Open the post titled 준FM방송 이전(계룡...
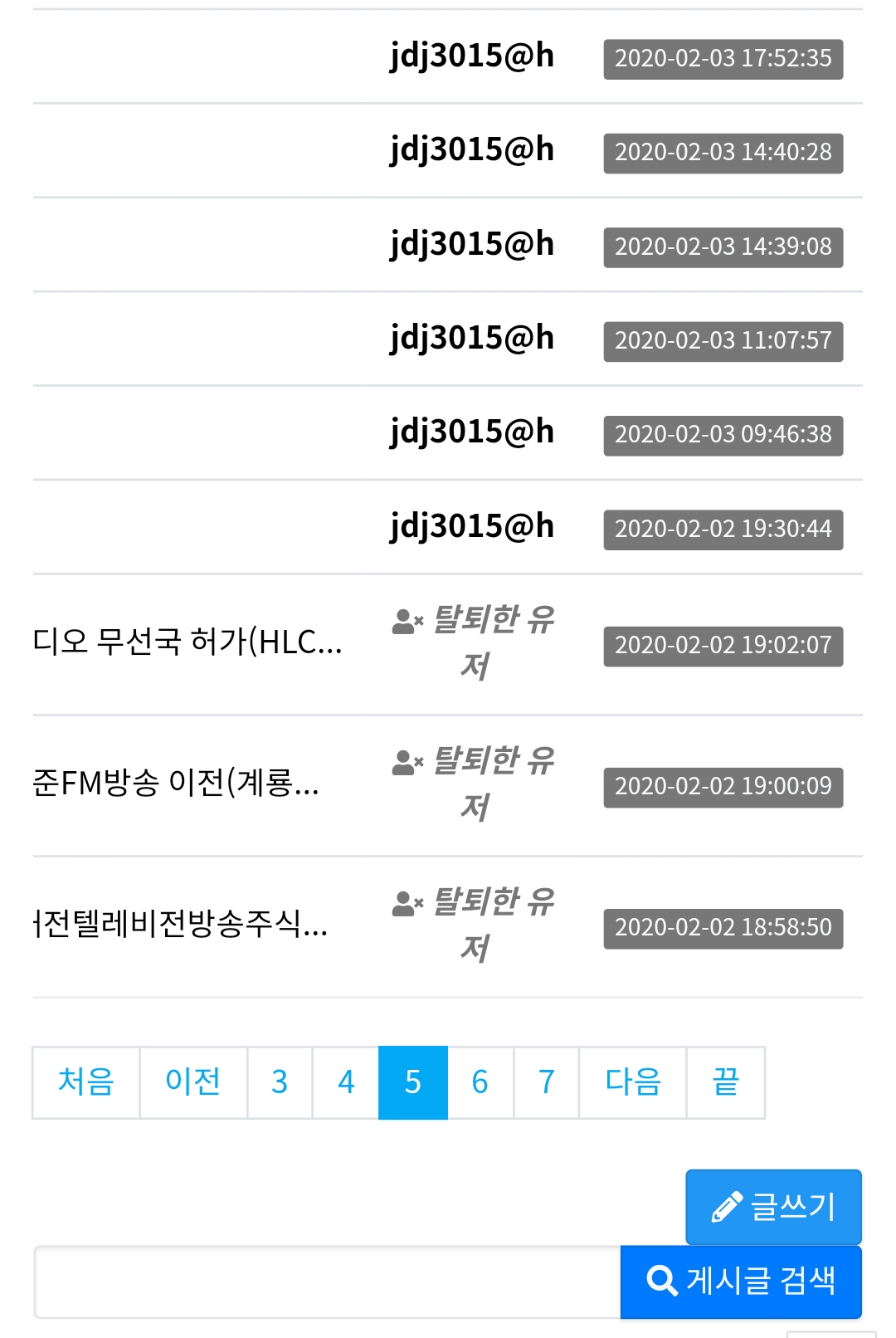The image size is (896, 1338). [176, 784]
